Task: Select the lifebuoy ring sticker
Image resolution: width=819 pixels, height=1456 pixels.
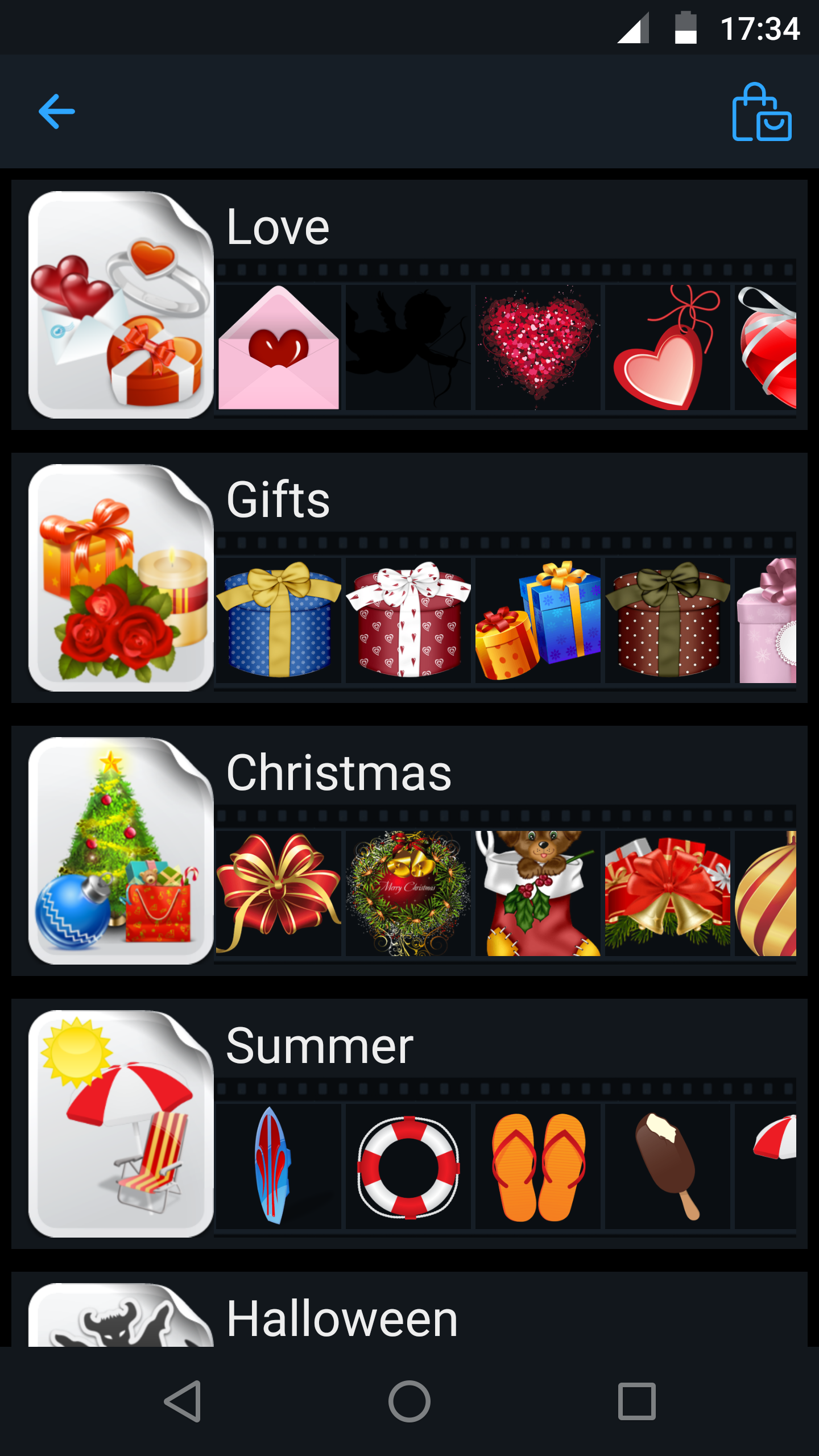Action: point(408,1166)
